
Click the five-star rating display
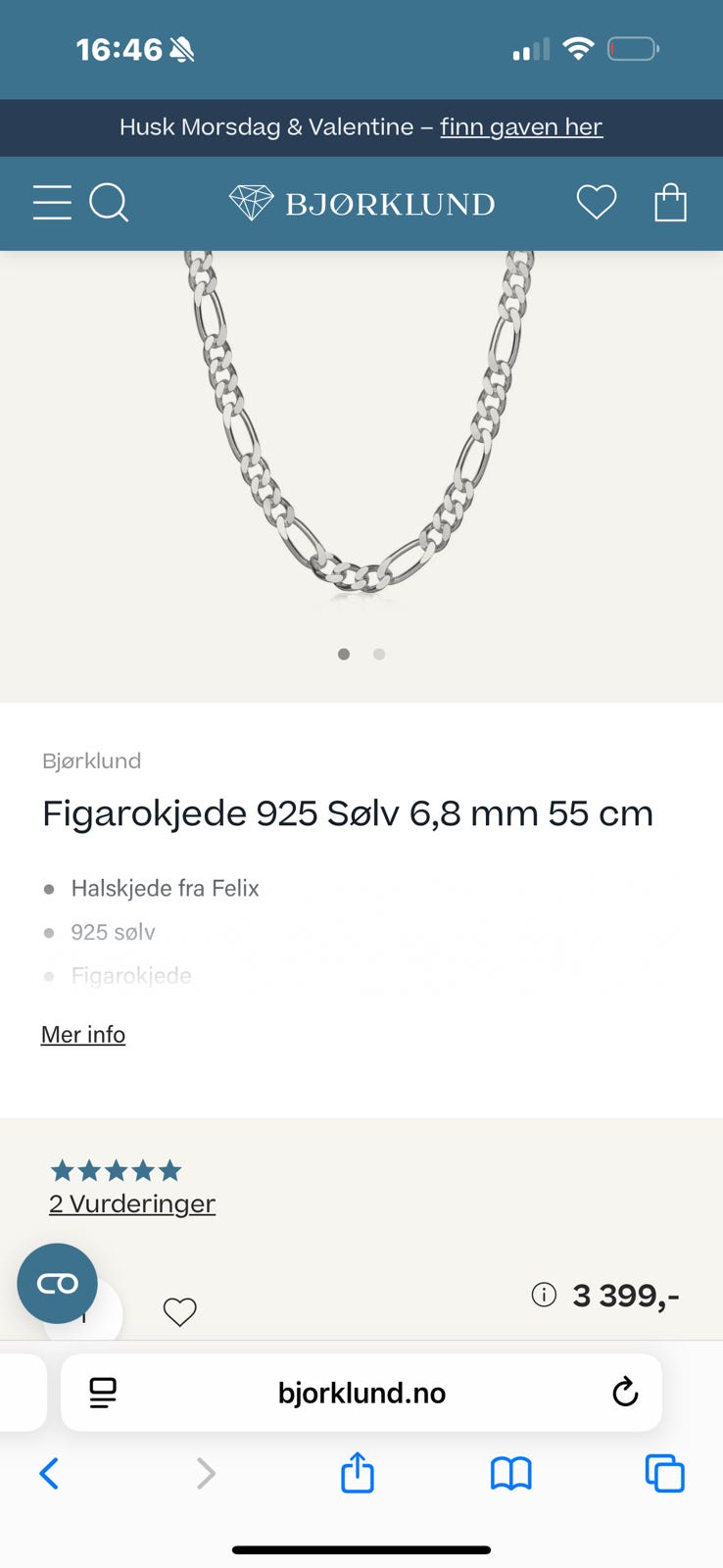tap(116, 1169)
